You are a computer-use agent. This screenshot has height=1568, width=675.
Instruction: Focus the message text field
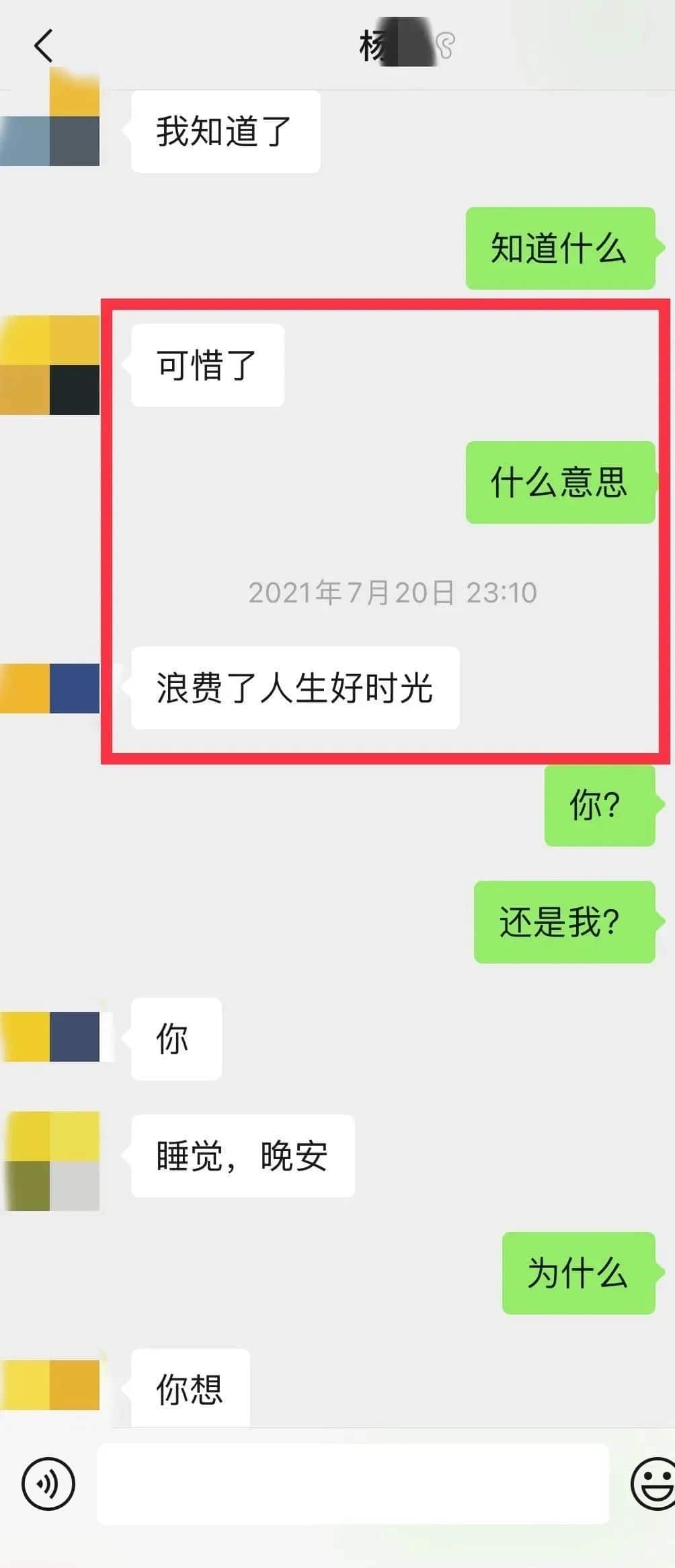click(352, 1483)
